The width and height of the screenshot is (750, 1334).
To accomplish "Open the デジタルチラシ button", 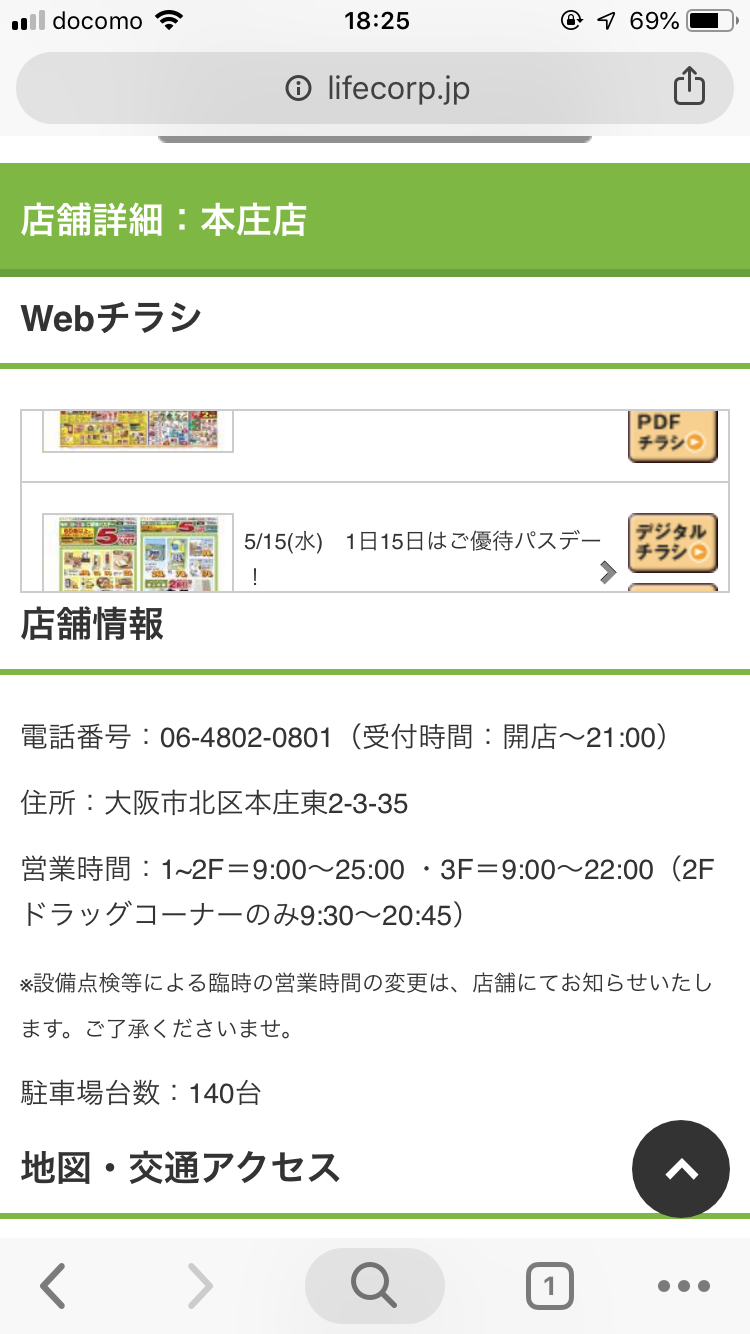I will click(672, 543).
